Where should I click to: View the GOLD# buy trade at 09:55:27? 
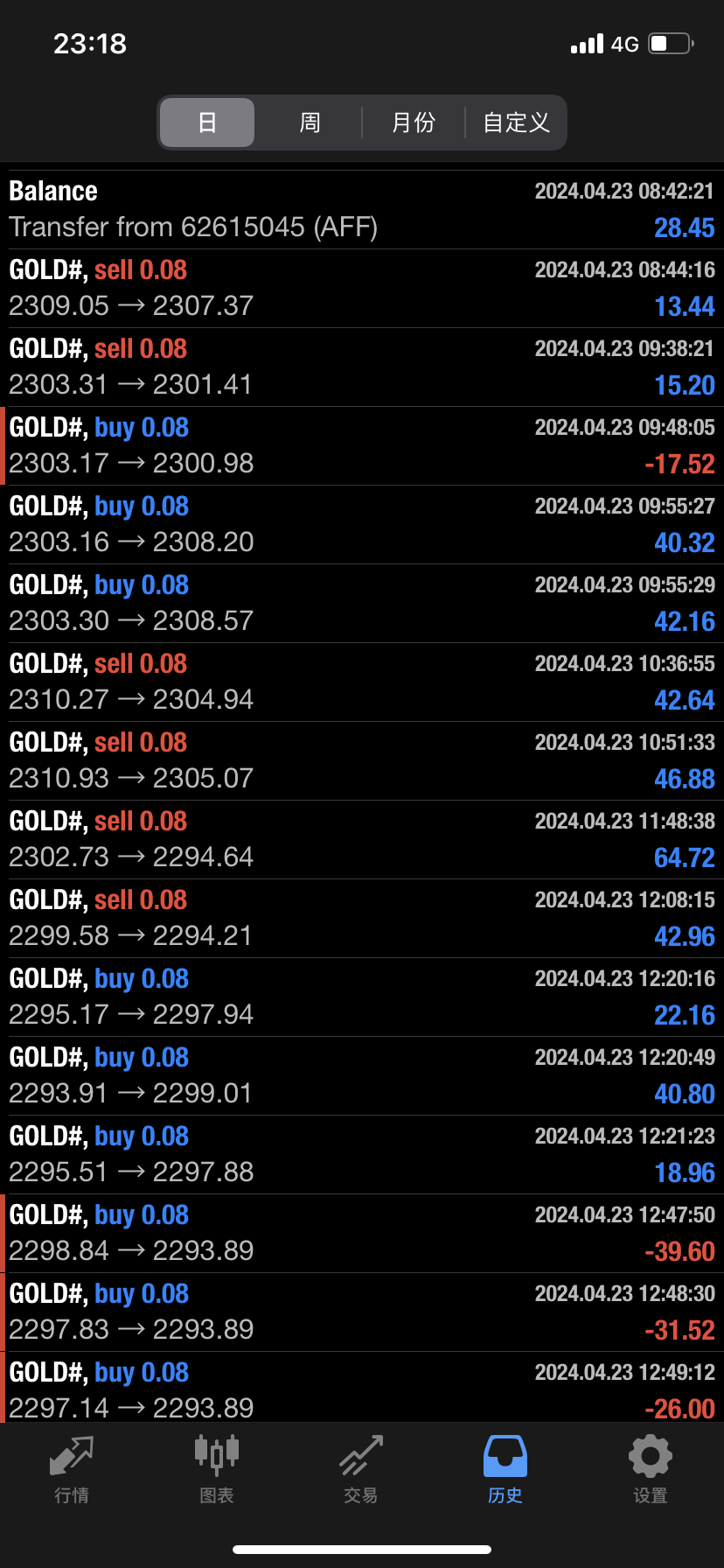click(x=362, y=525)
